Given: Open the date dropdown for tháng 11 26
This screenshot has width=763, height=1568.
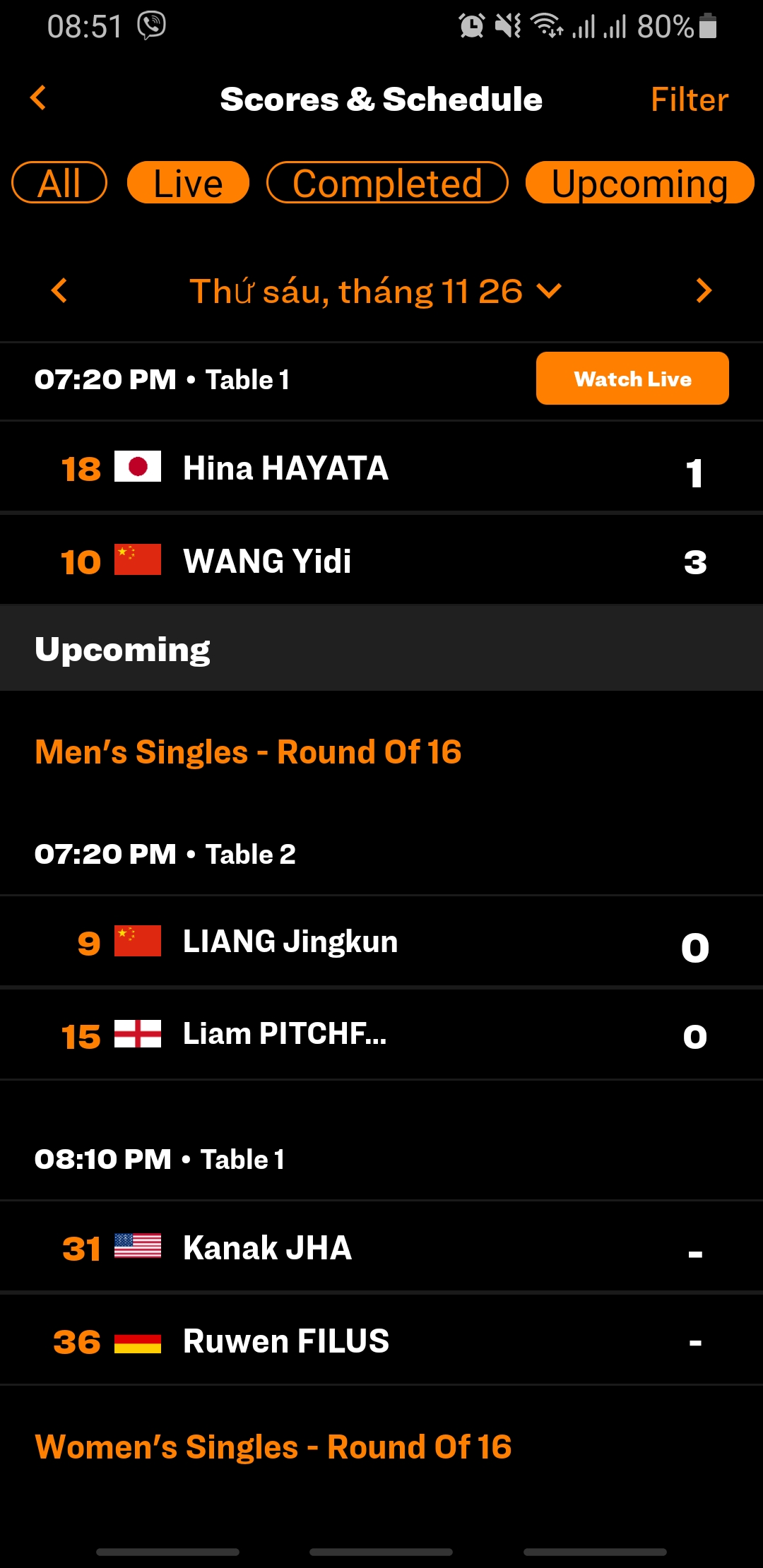Looking at the screenshot, I should click(x=375, y=291).
